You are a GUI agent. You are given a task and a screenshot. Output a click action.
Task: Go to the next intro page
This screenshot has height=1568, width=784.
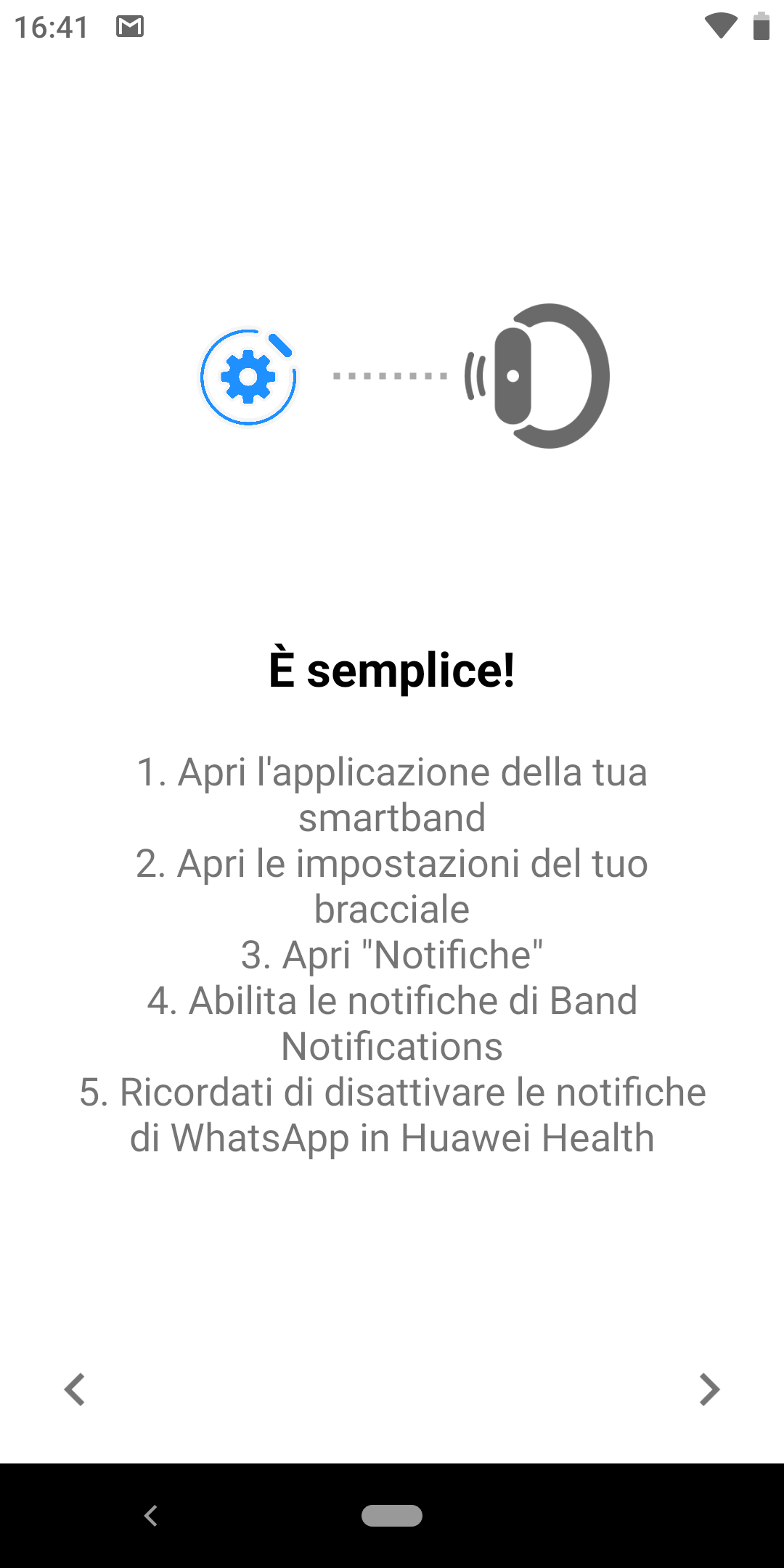click(x=709, y=1389)
